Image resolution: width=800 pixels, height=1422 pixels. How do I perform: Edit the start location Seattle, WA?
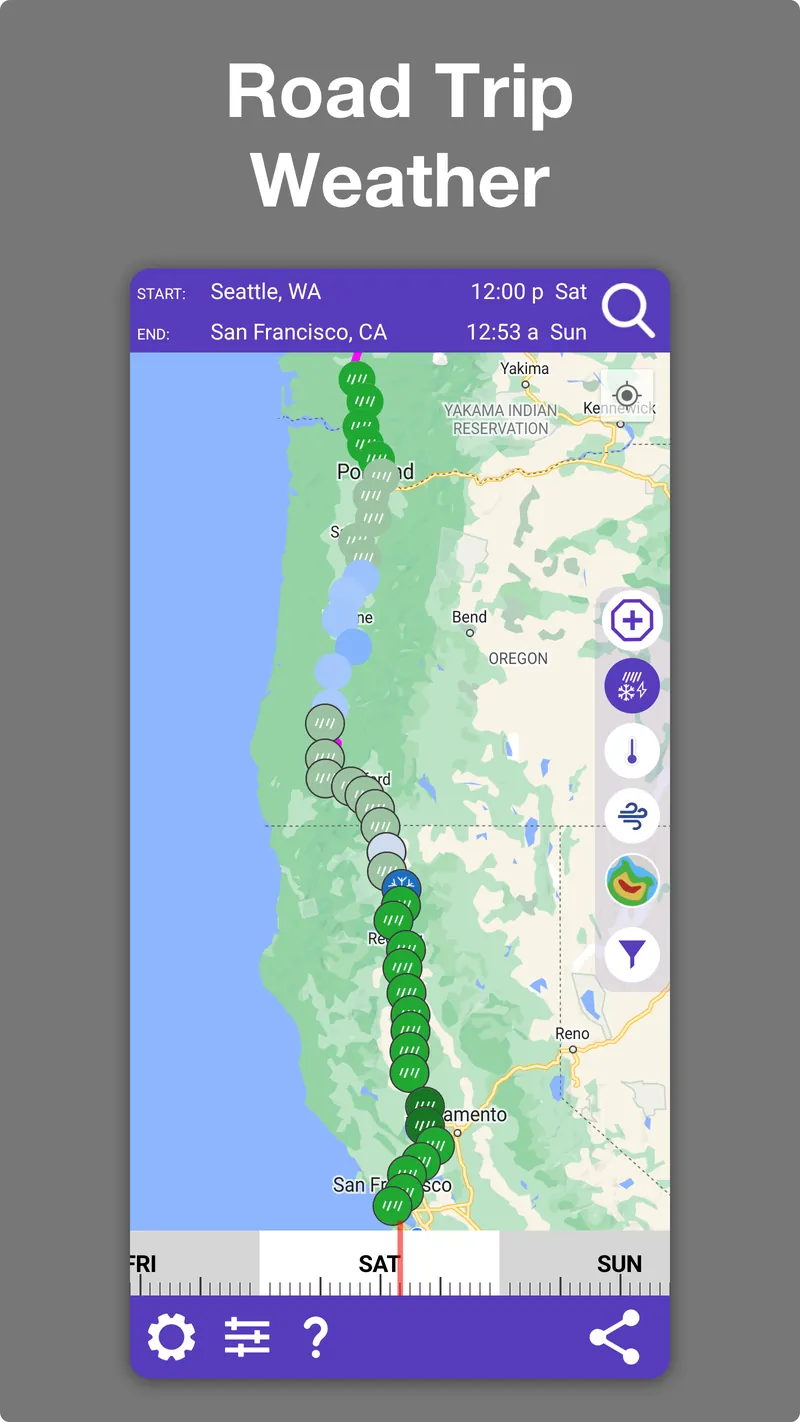265,292
